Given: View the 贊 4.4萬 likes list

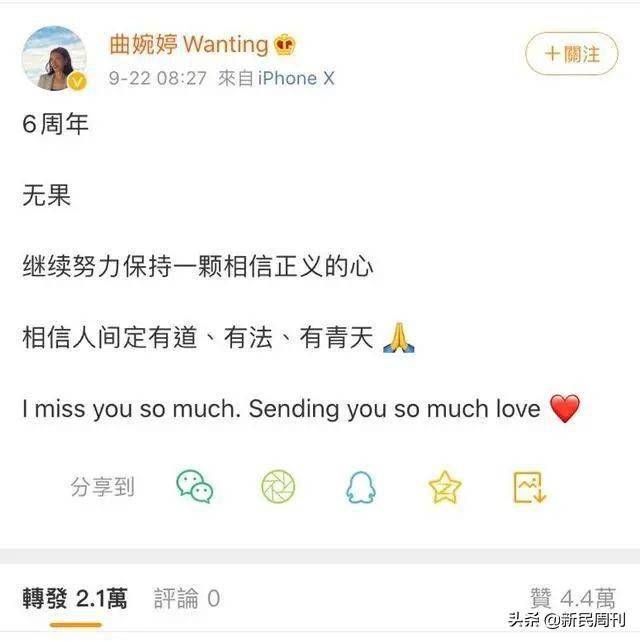Looking at the screenshot, I should click(573, 599).
